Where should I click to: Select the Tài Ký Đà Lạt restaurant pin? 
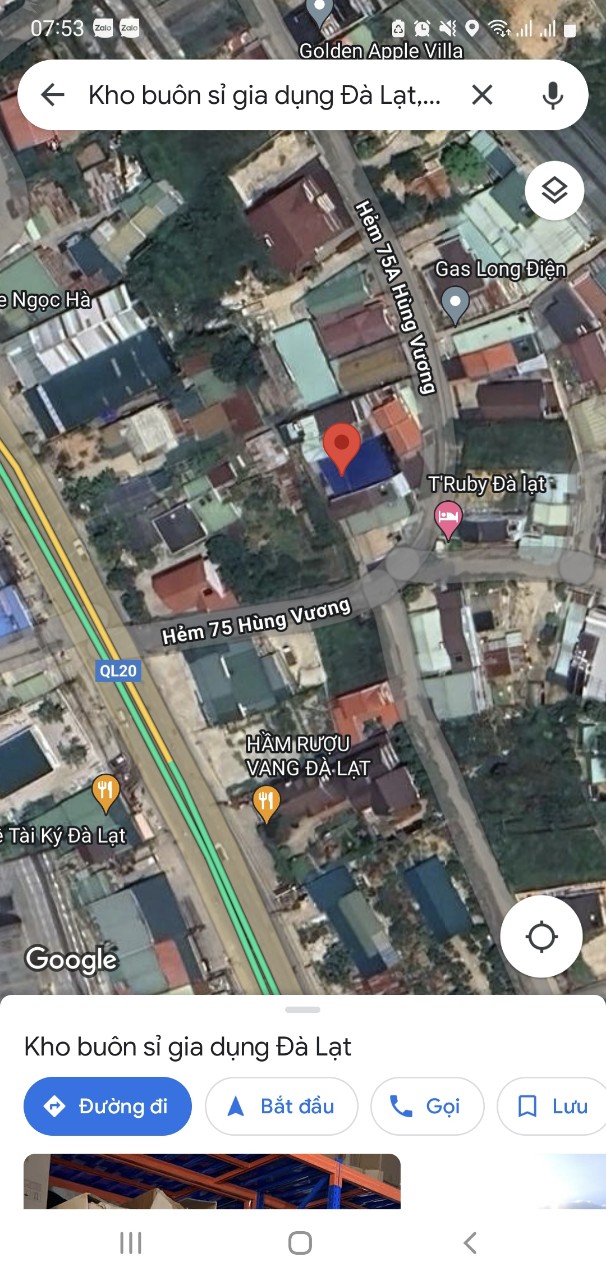106,795
